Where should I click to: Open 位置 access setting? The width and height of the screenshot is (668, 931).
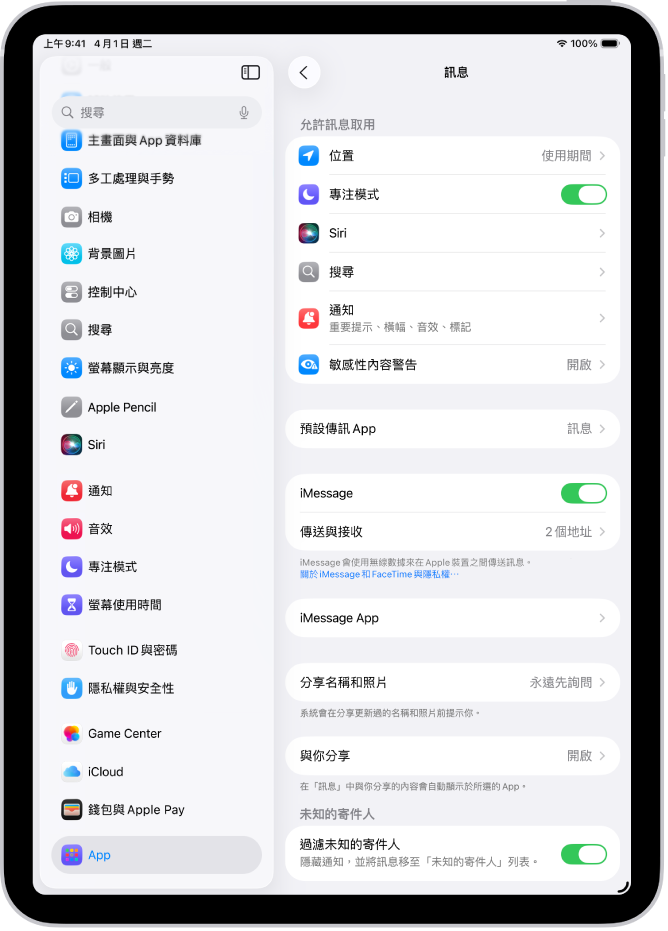coord(452,156)
